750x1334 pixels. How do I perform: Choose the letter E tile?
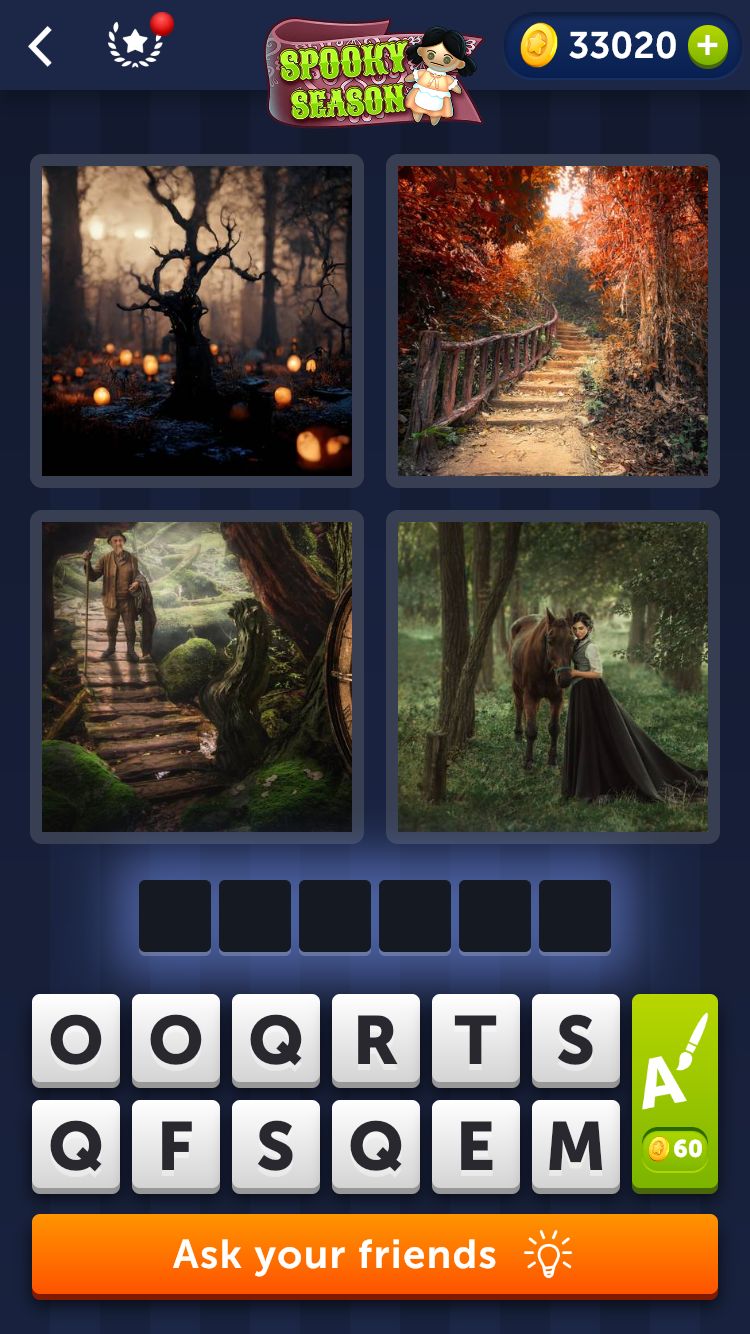coord(476,1146)
